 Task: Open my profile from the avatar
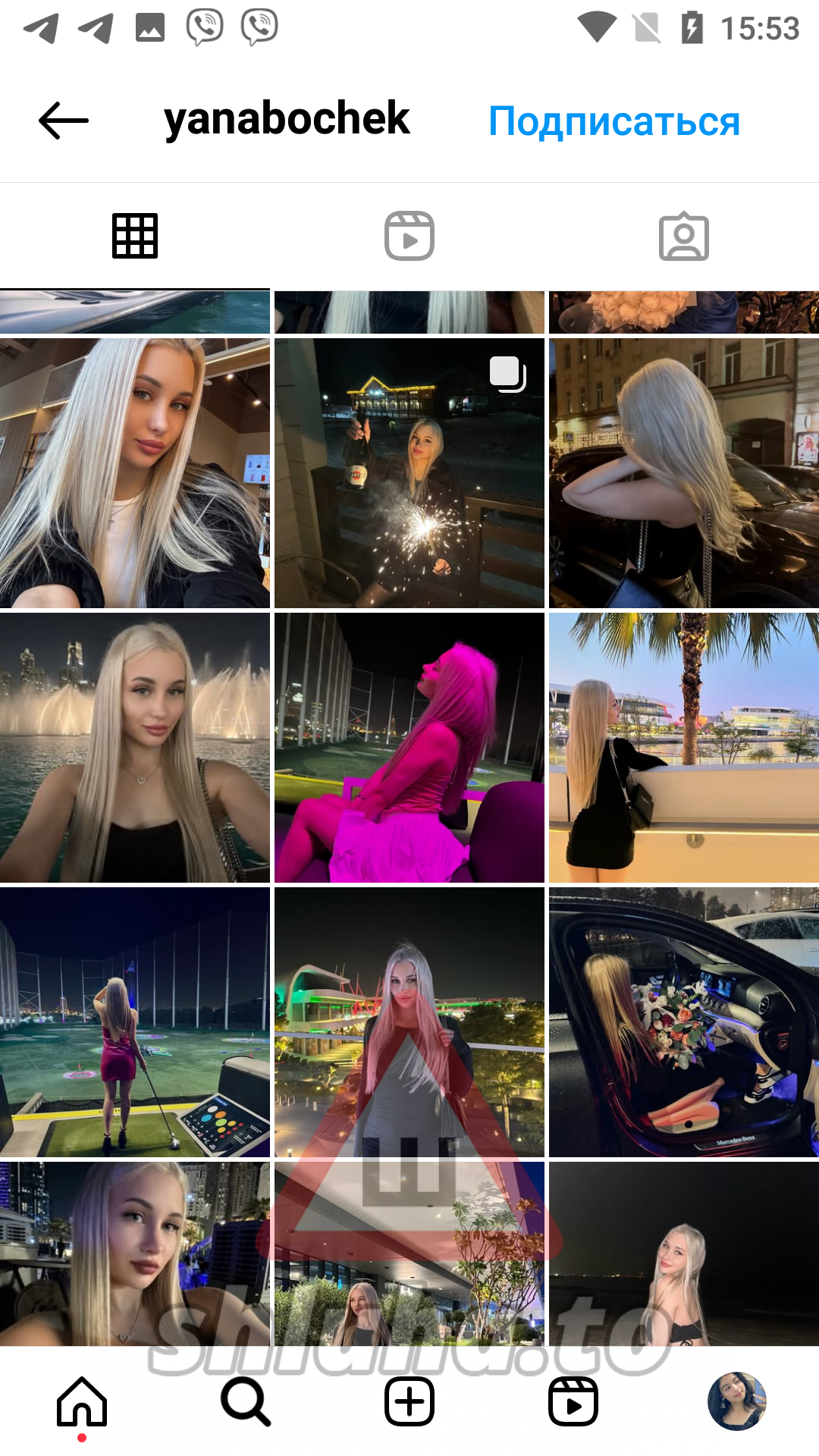click(736, 1401)
